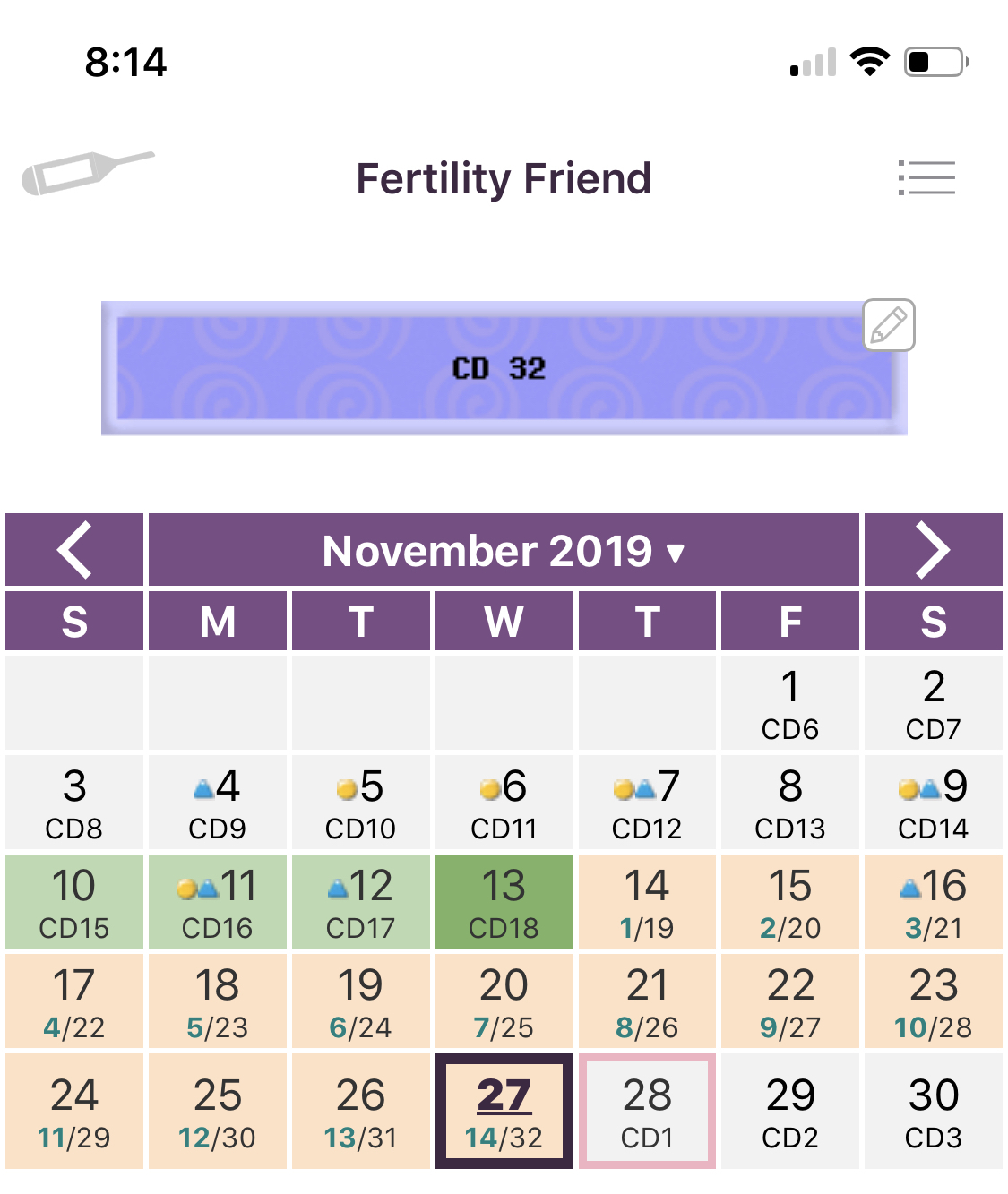Image resolution: width=1008 pixels, height=1194 pixels.
Task: Go to the next month
Action: (933, 549)
